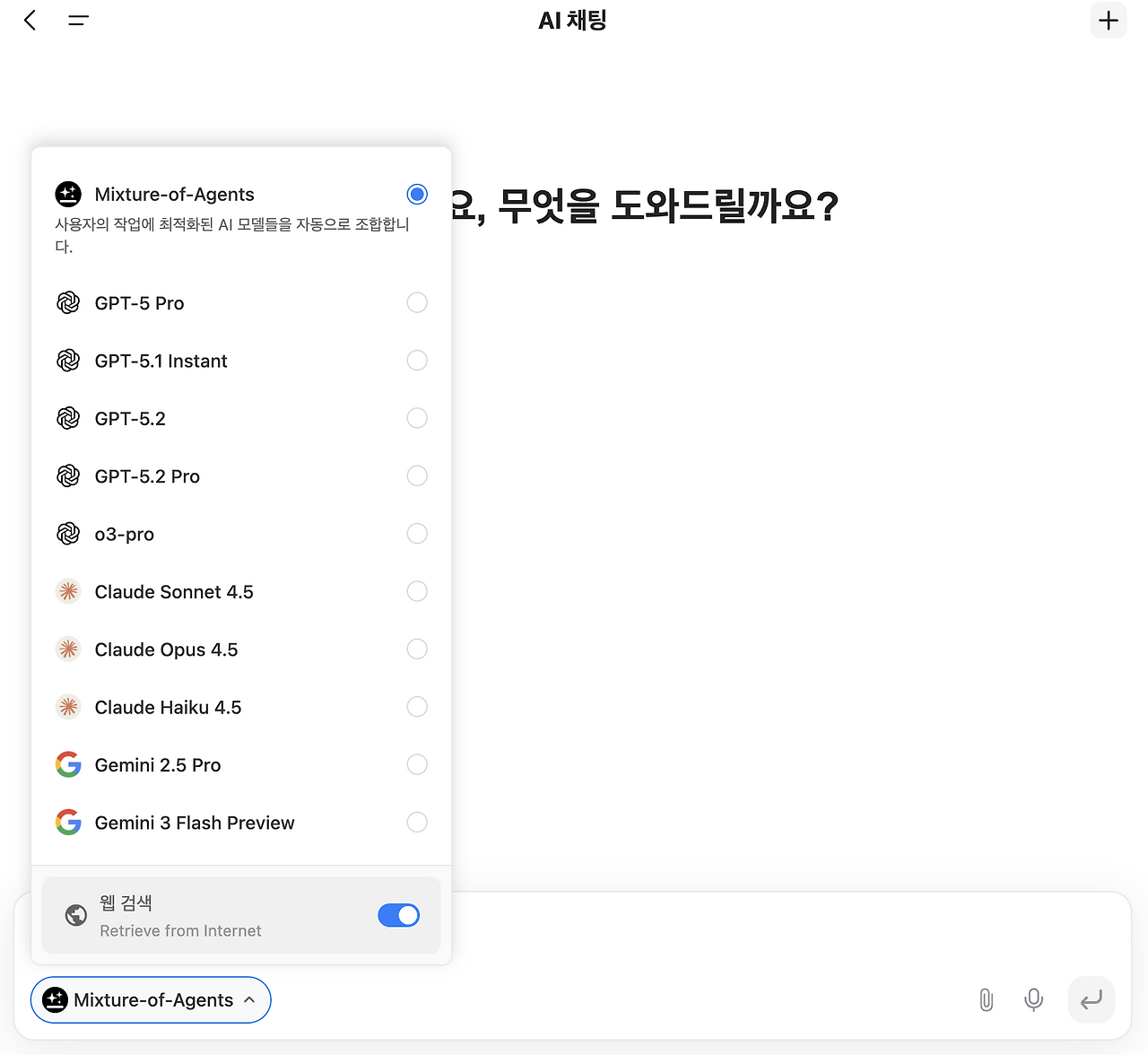Screen dimensions: 1148x1055
Task: Attach a file with paperclip icon
Action: coord(986,999)
